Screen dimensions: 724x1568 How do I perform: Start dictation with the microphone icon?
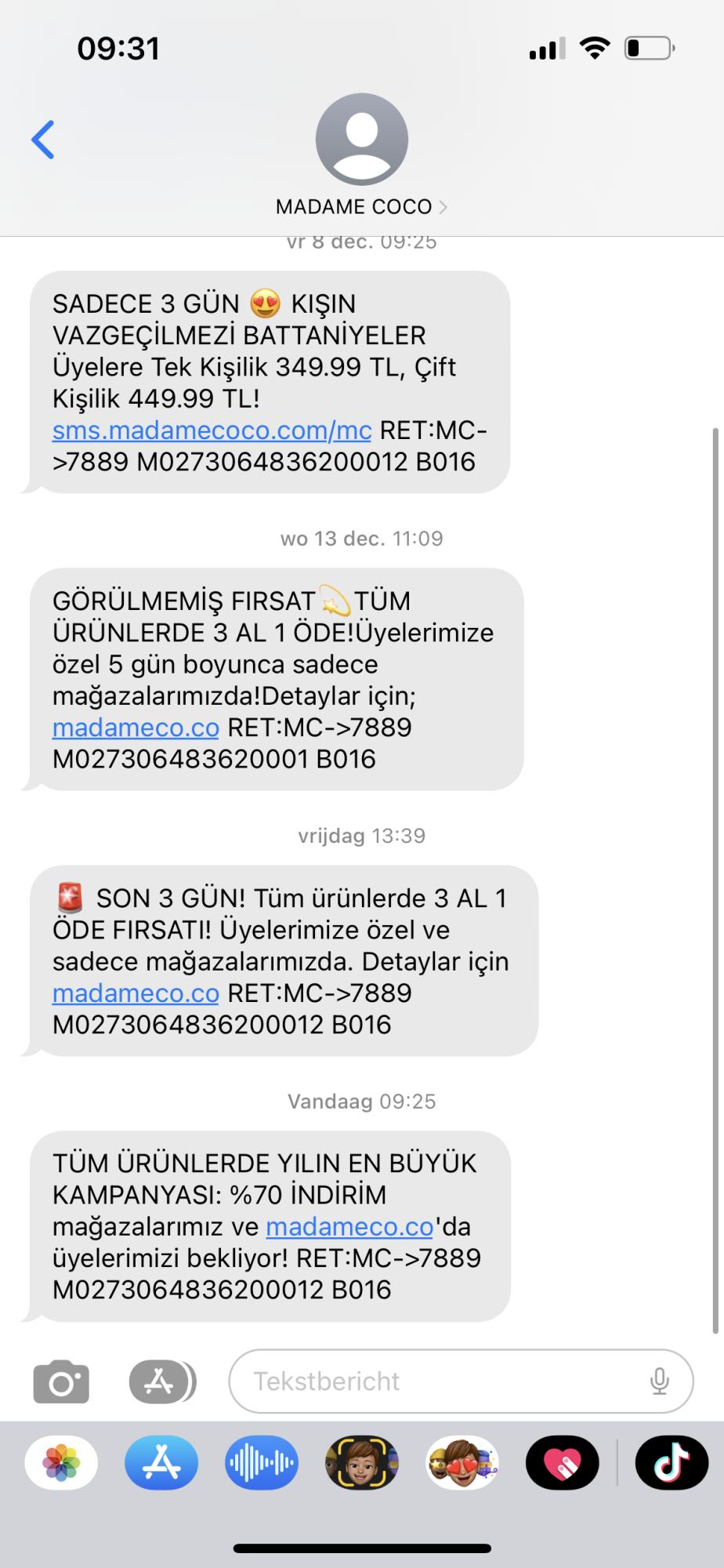(661, 1381)
